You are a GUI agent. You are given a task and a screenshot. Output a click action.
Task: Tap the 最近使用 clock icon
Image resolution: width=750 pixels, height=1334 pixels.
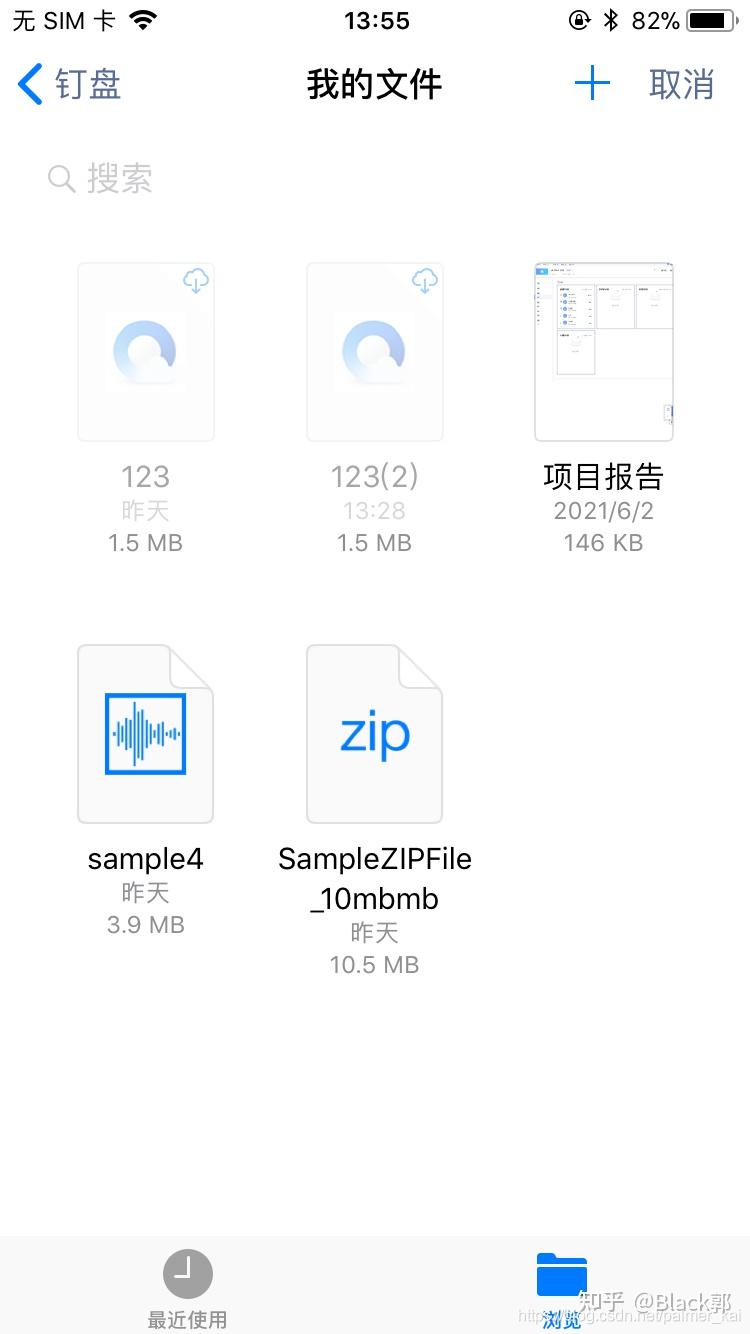(187, 1273)
